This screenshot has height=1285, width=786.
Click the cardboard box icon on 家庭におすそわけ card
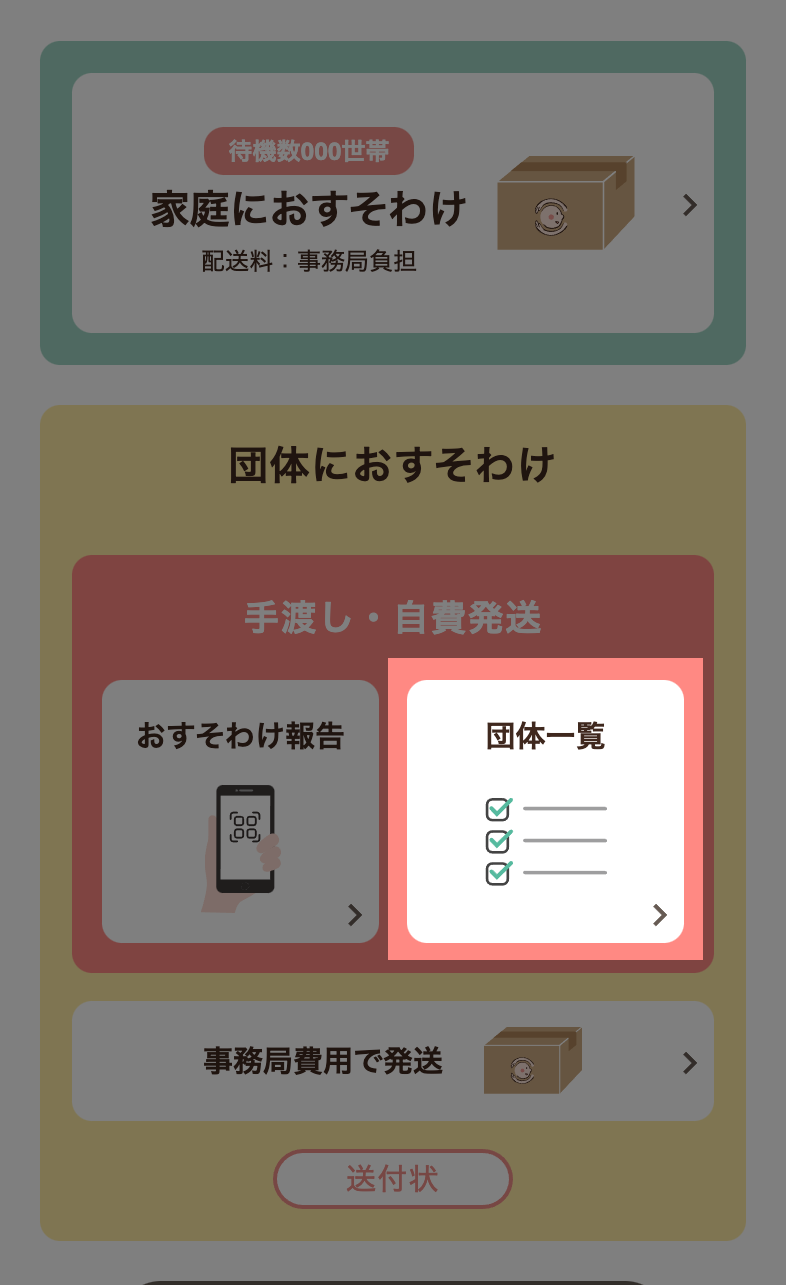566,202
